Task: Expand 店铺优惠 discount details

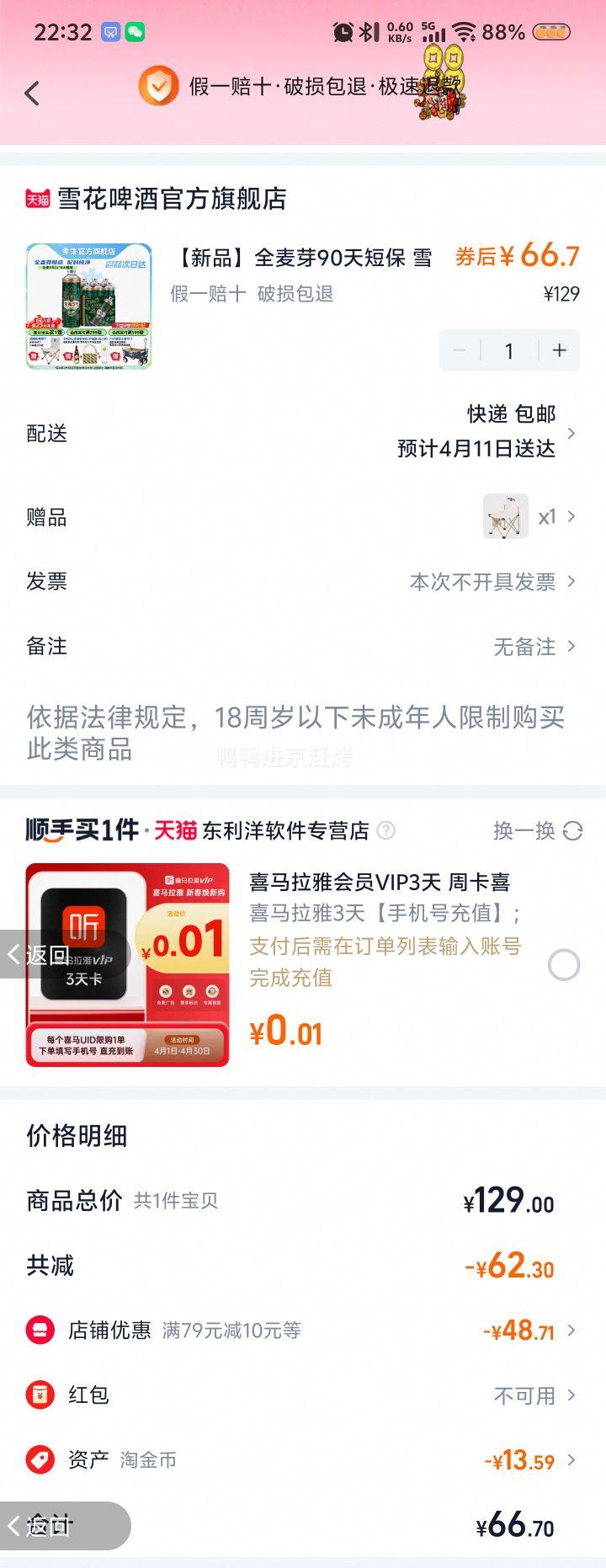Action: pos(303,1331)
